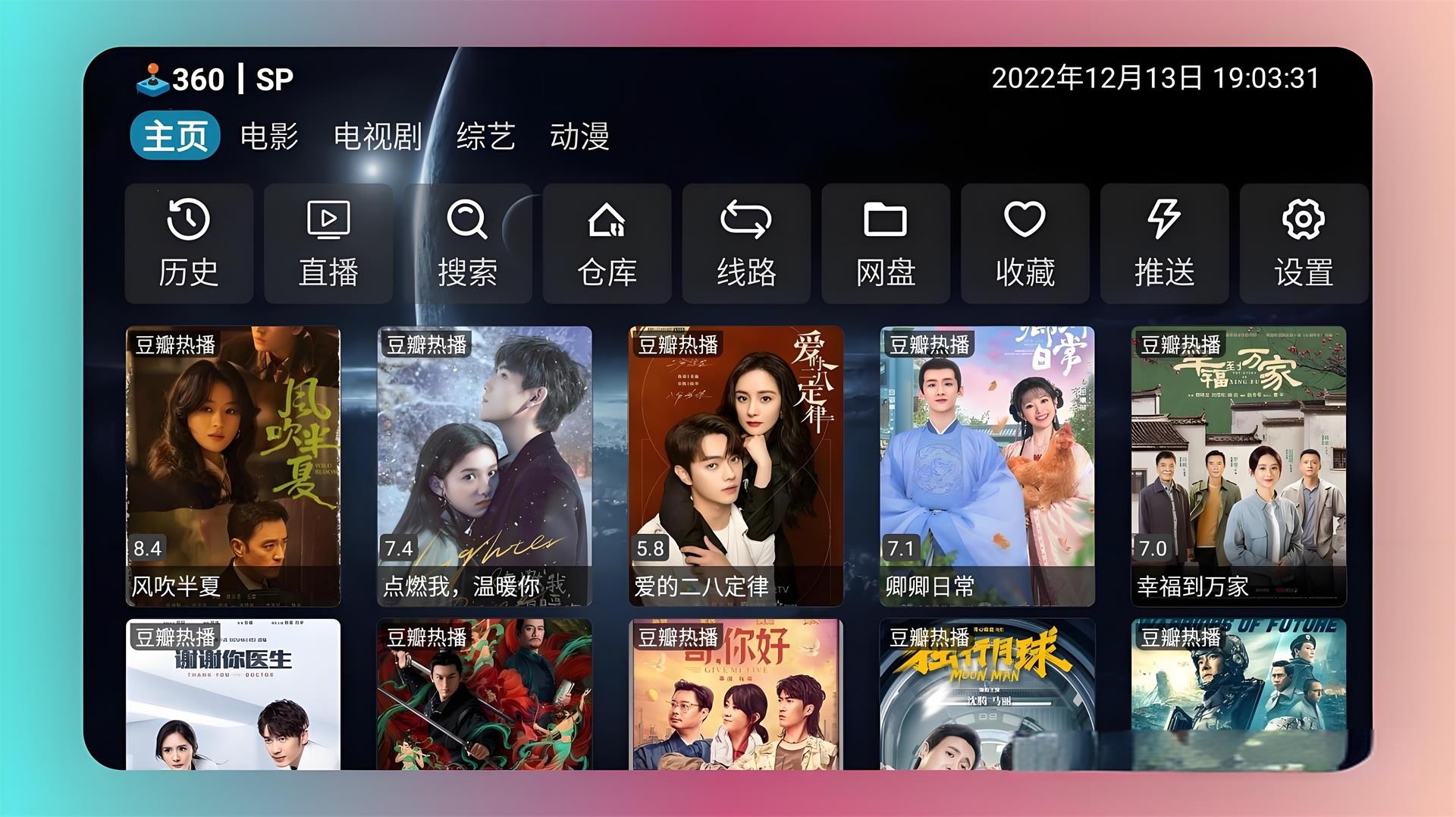Switch to the 电视剧 tab
Viewport: 1456px width, 817px height.
378,137
